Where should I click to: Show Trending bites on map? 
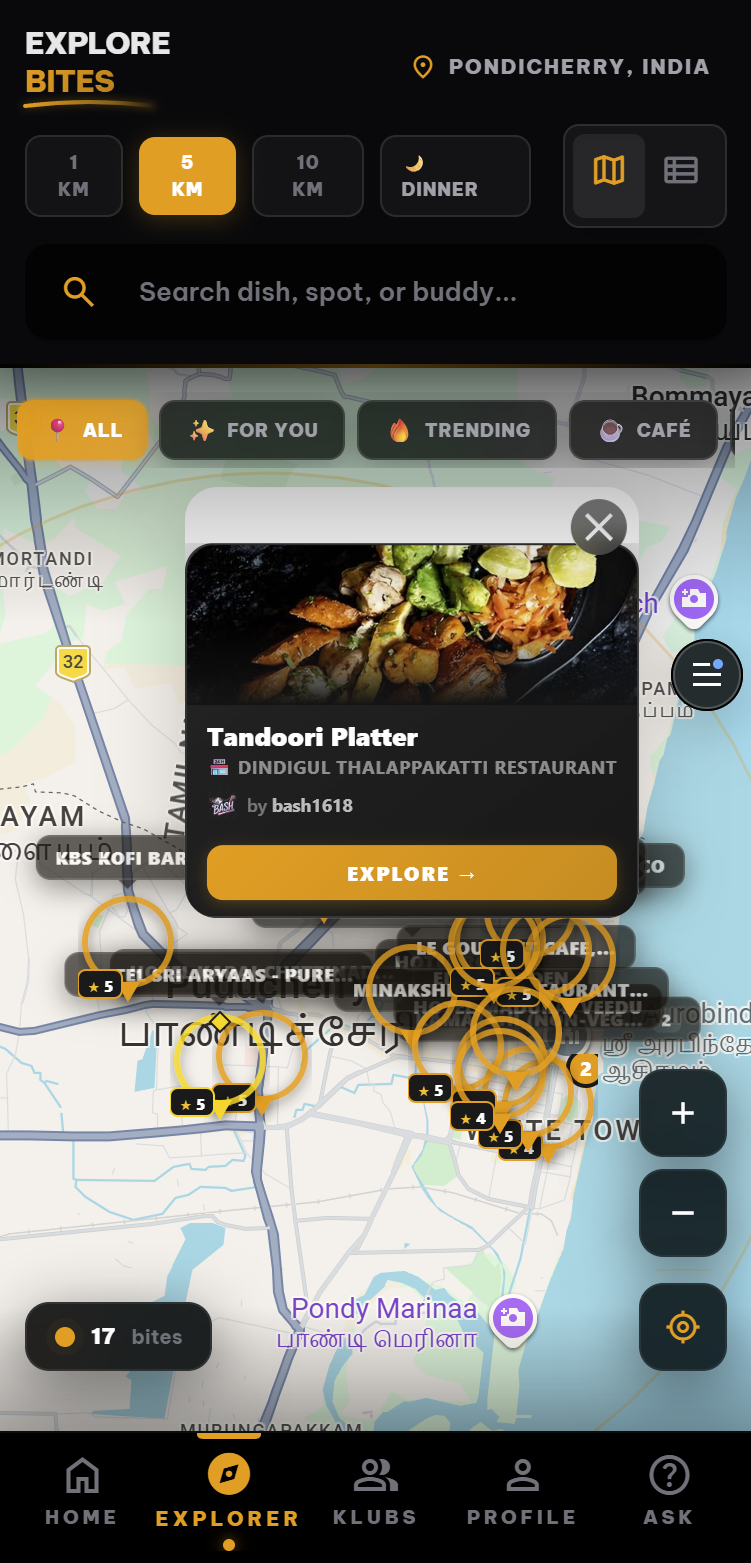tap(456, 430)
